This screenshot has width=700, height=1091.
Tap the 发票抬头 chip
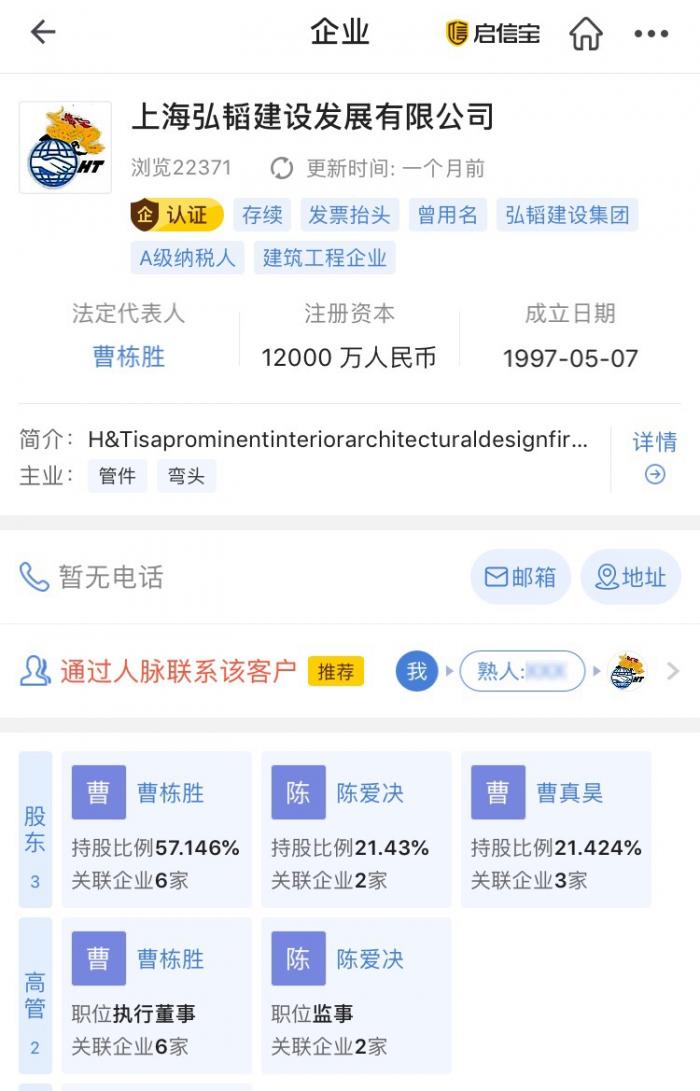click(x=349, y=215)
